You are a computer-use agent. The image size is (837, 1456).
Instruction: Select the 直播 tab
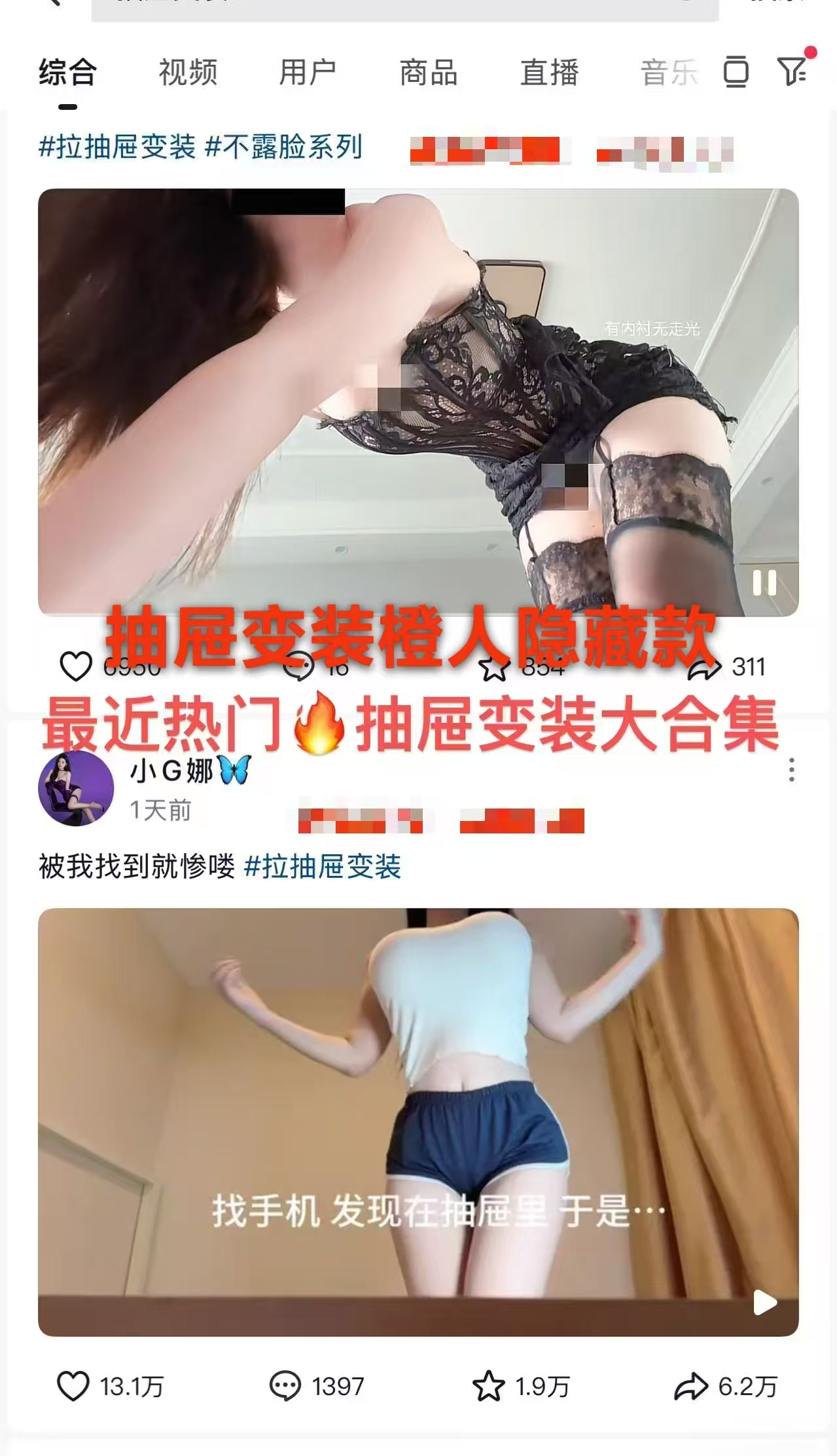[x=549, y=72]
